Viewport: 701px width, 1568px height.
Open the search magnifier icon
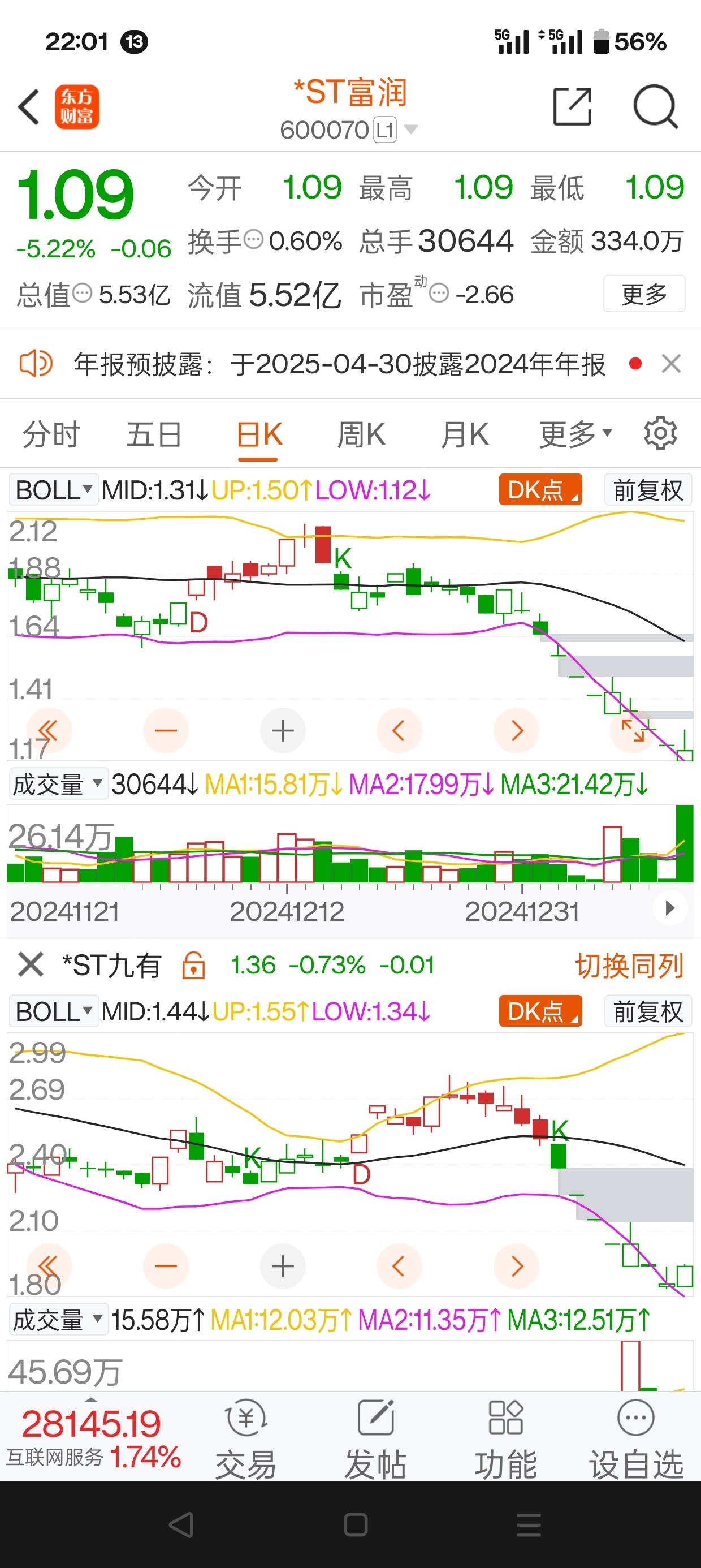tap(655, 107)
